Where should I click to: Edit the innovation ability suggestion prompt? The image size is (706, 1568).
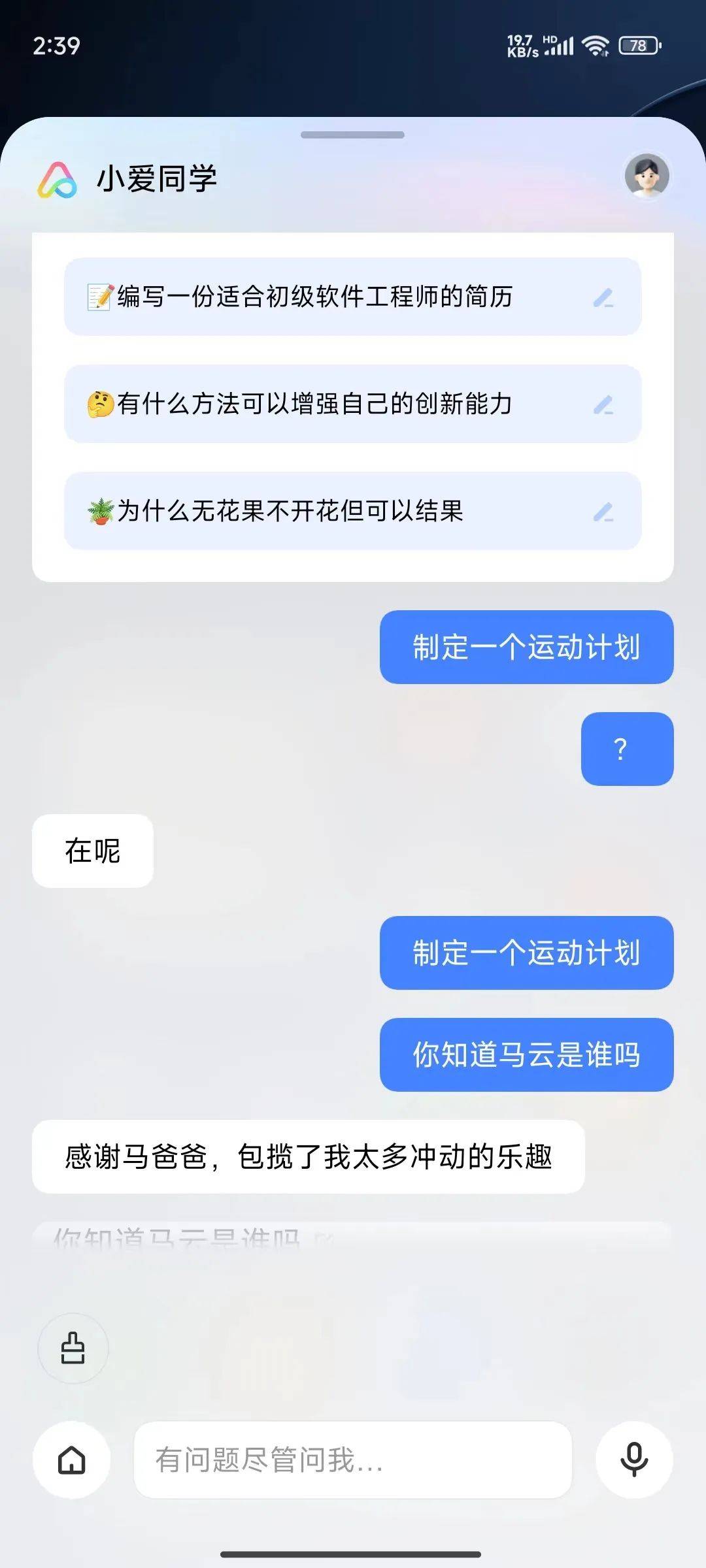pyautogui.click(x=603, y=405)
